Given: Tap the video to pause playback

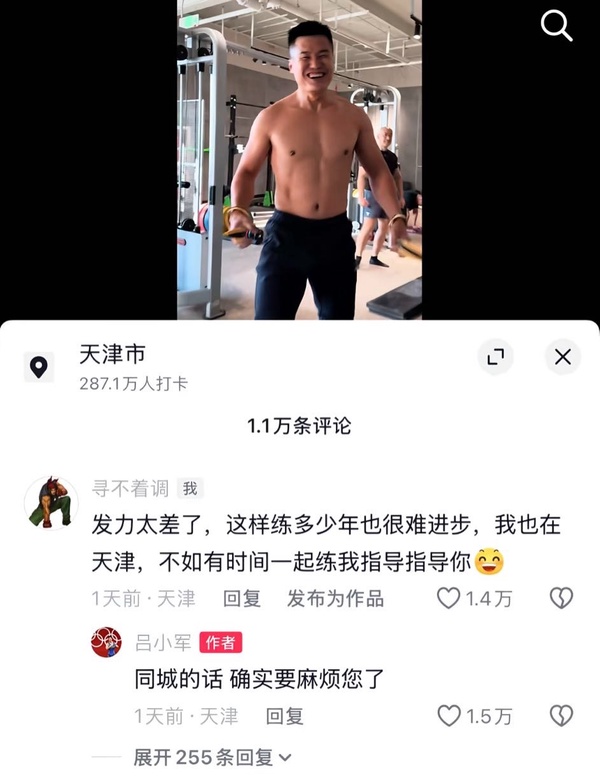Looking at the screenshot, I should 300,160.
